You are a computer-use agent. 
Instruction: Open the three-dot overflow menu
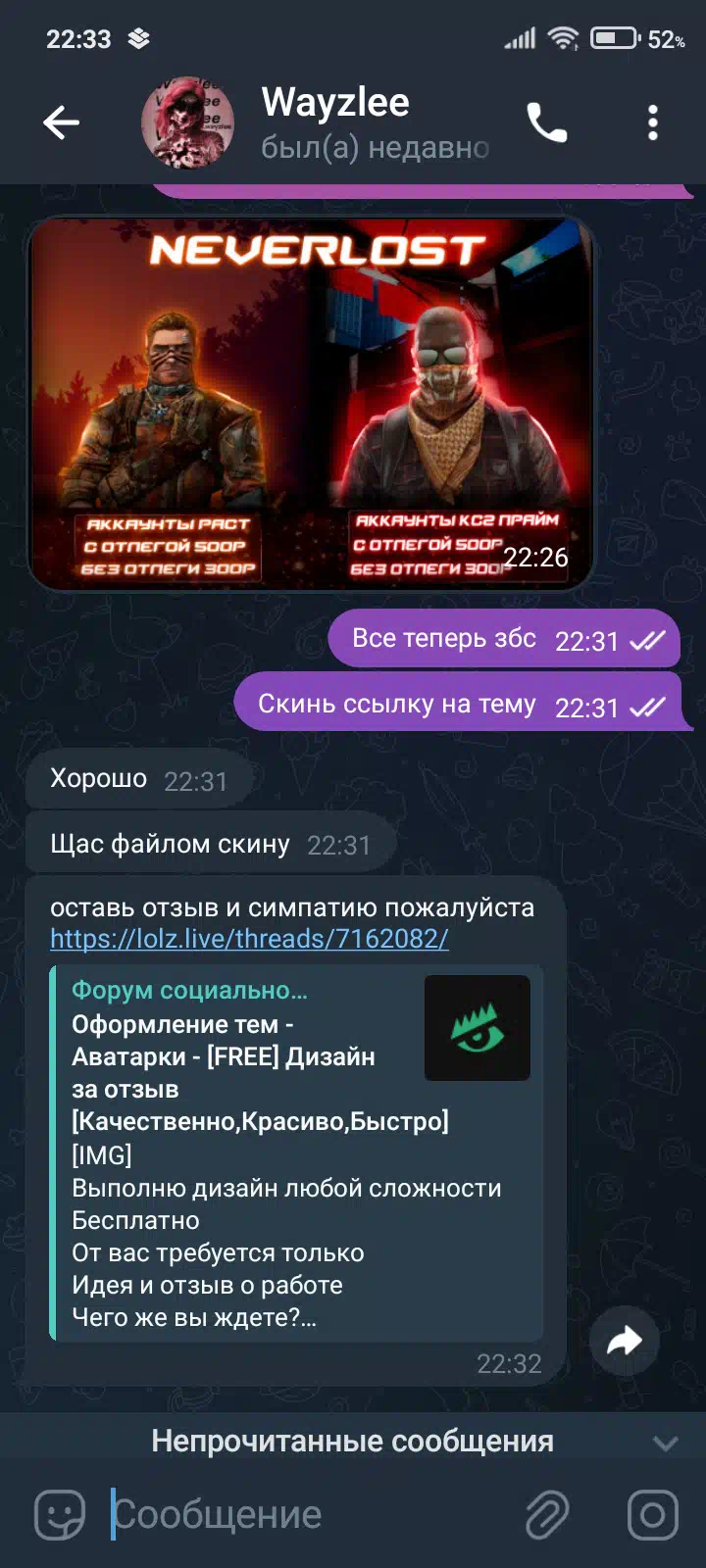click(653, 122)
